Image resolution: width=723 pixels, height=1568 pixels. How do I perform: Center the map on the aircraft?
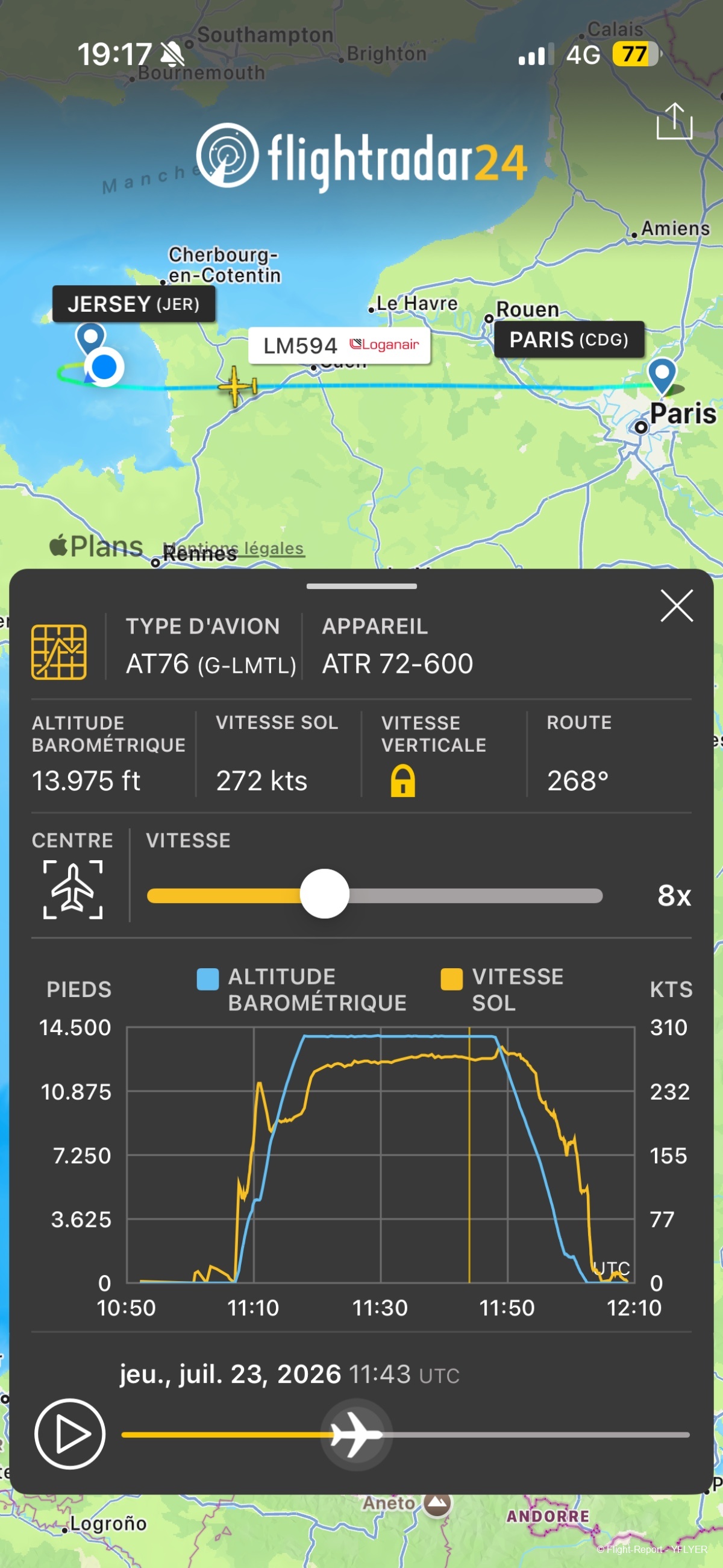pos(73,889)
